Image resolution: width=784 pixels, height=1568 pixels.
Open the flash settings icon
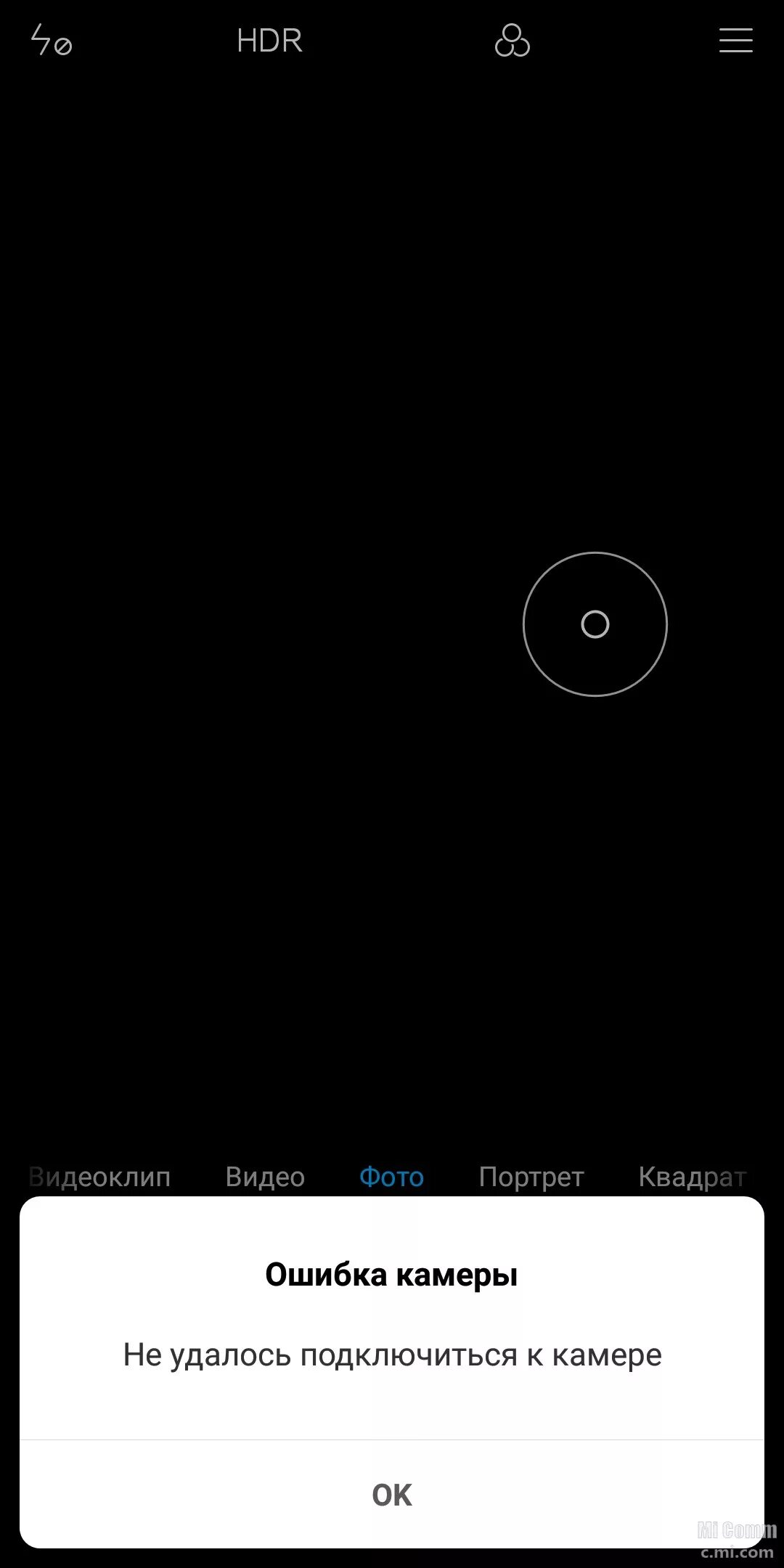pyautogui.click(x=51, y=40)
